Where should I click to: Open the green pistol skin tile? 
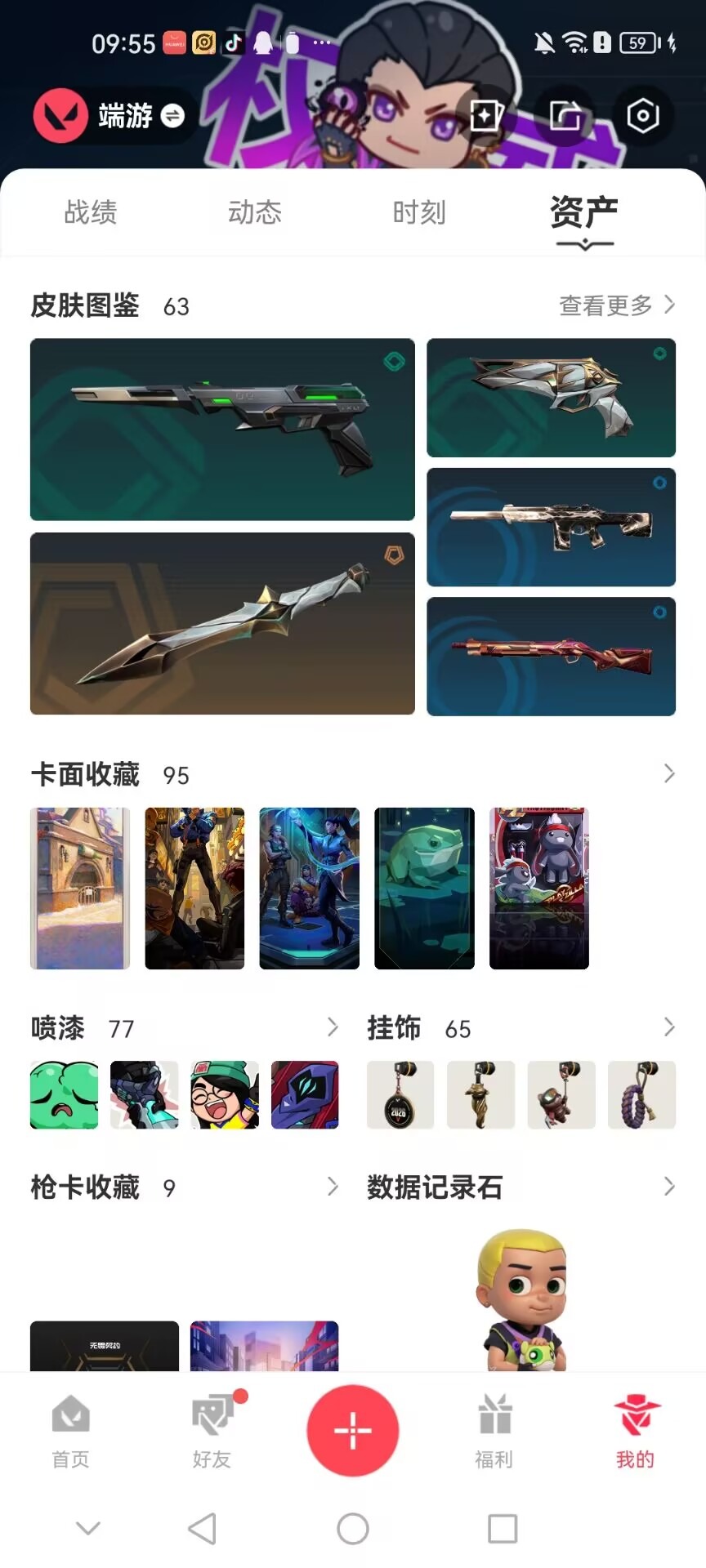pyautogui.click(x=222, y=430)
